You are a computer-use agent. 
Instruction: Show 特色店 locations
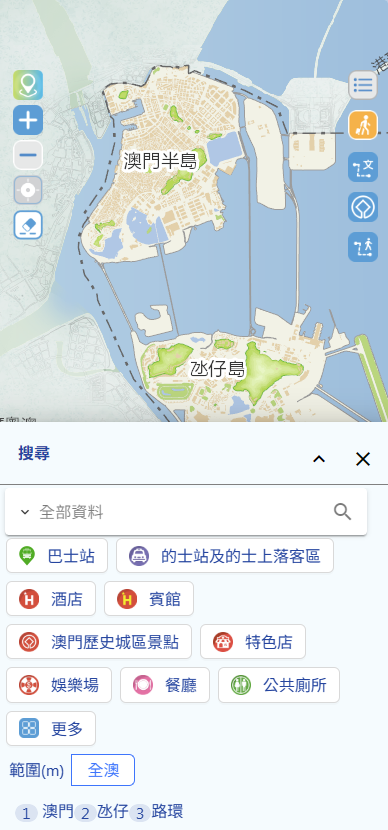(x=253, y=642)
